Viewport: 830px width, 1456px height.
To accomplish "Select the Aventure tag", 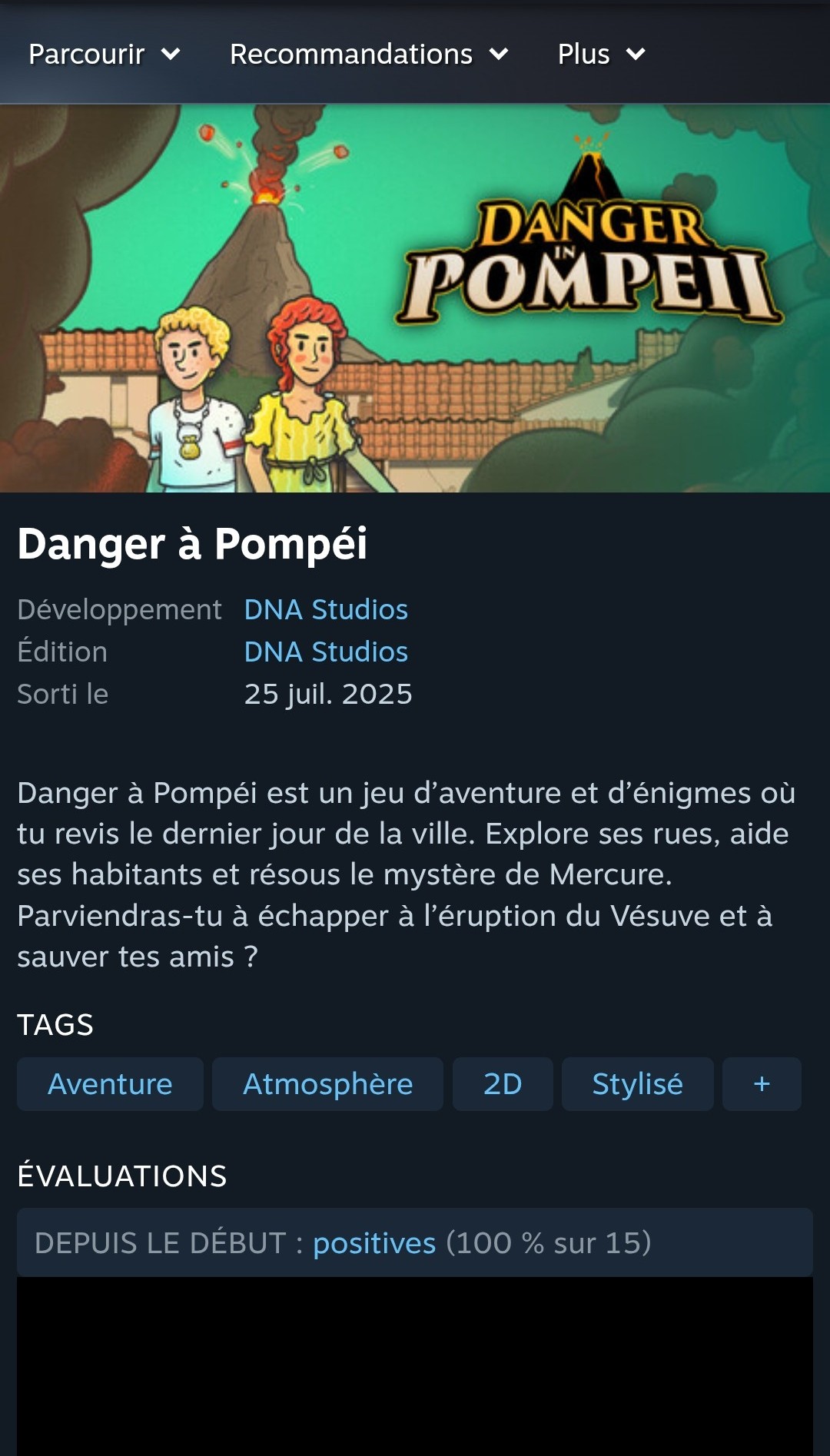I will (x=110, y=1084).
